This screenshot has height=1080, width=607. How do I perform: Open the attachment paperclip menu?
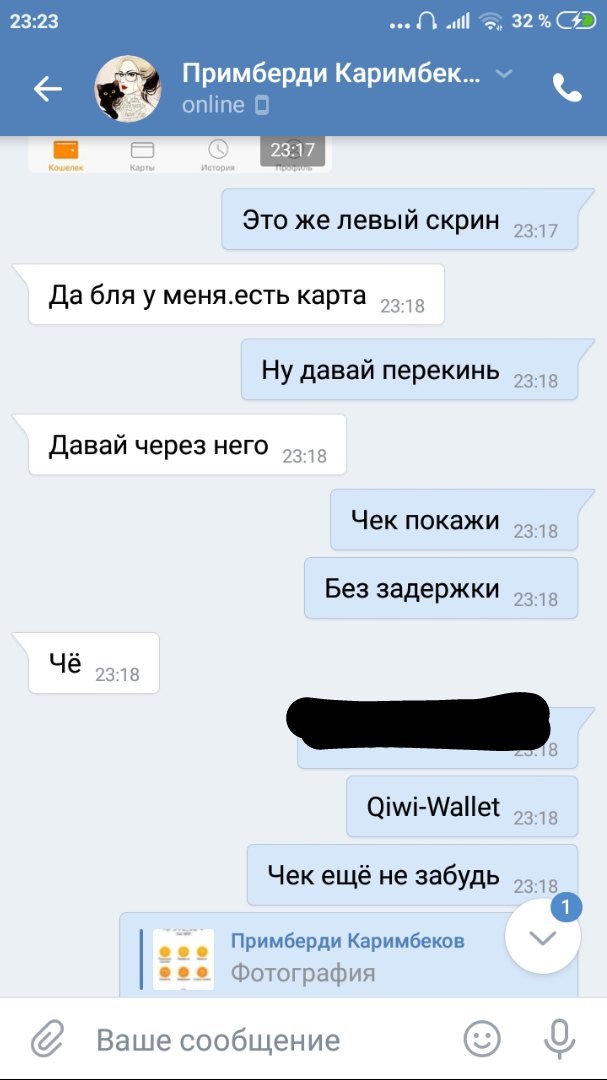coord(46,1040)
